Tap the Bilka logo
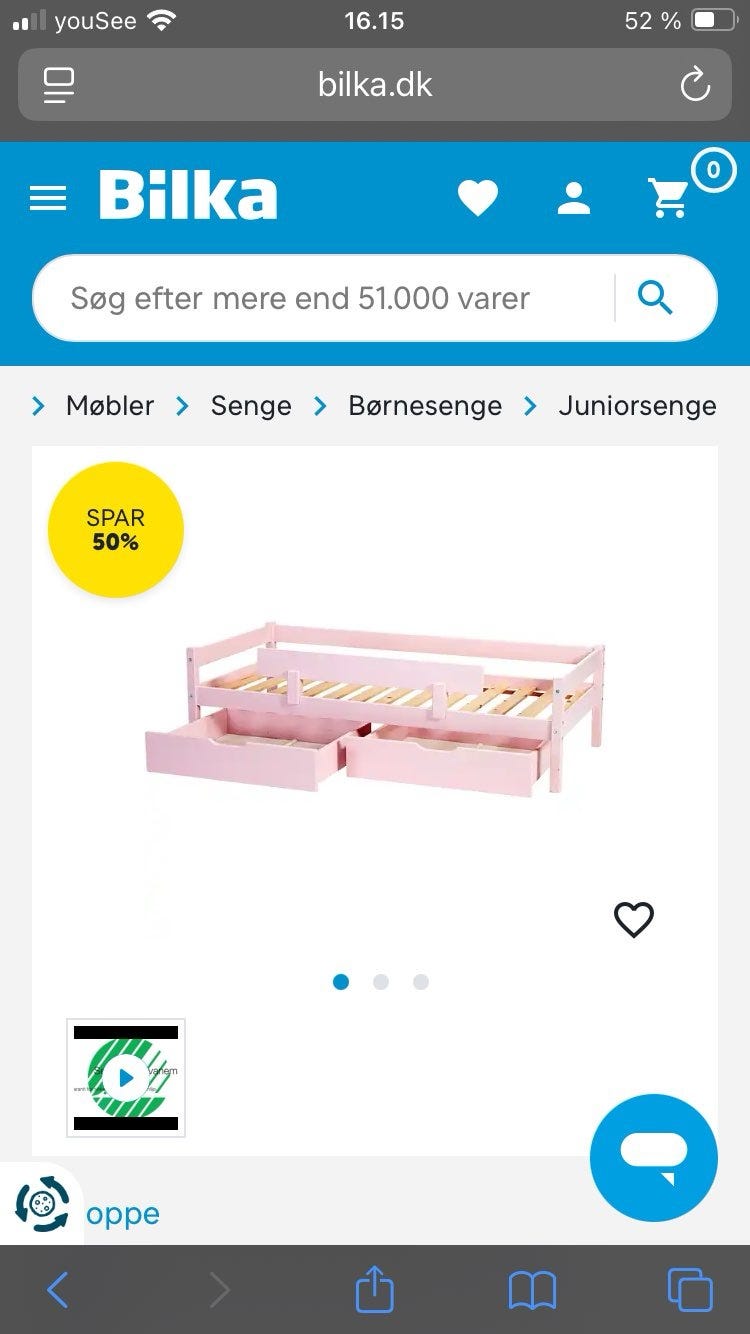The height and width of the screenshot is (1334, 750). pyautogui.click(x=188, y=194)
